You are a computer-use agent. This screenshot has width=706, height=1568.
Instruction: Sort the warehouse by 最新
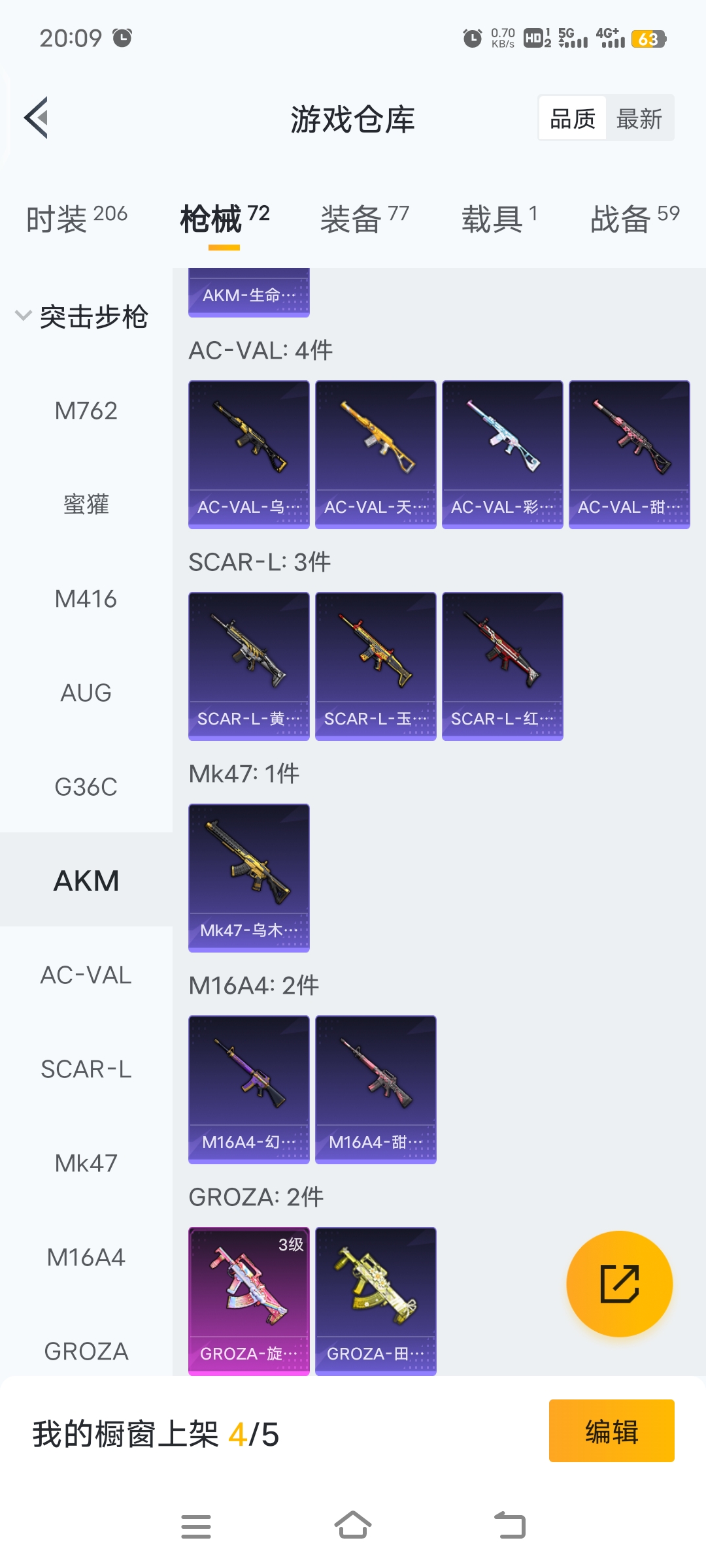point(639,118)
